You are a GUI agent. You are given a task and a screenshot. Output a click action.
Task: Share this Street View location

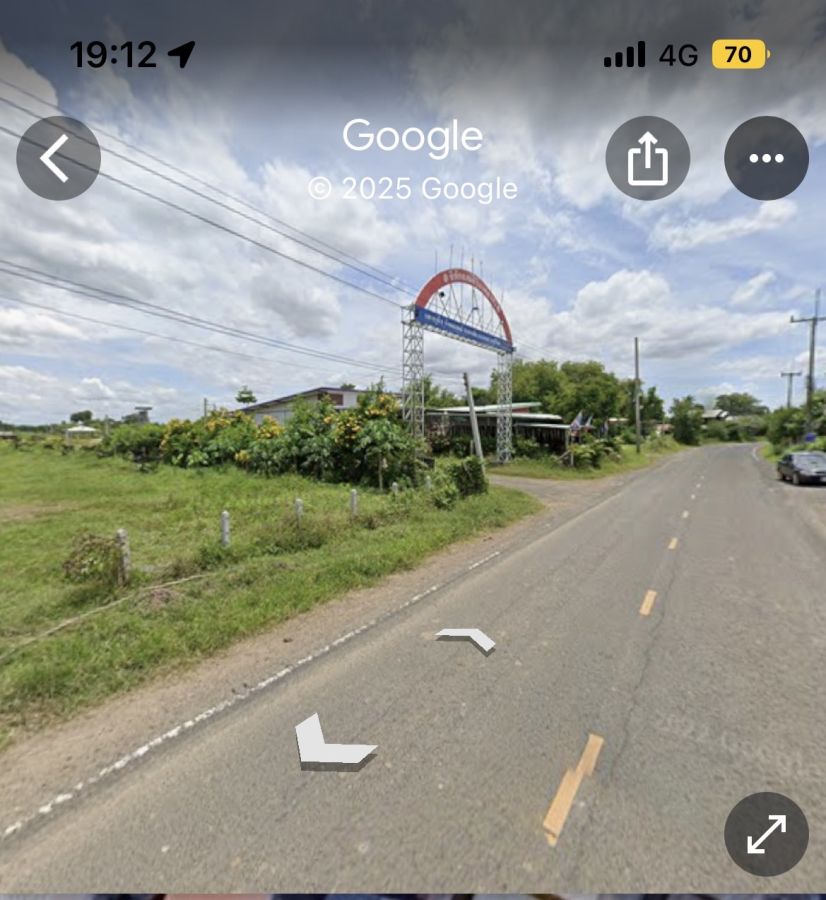tap(647, 158)
